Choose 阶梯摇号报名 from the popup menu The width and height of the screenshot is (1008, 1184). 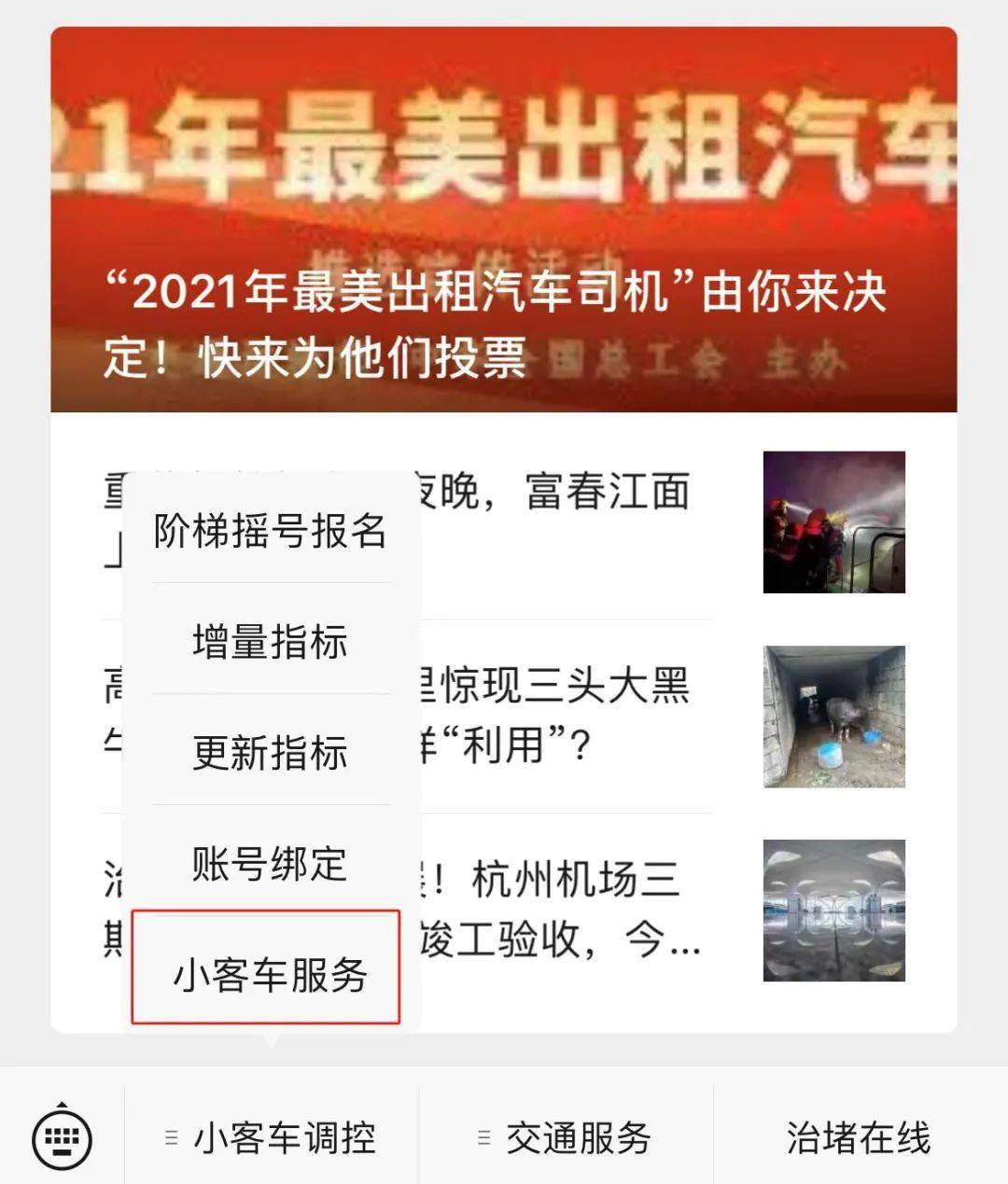point(271,534)
